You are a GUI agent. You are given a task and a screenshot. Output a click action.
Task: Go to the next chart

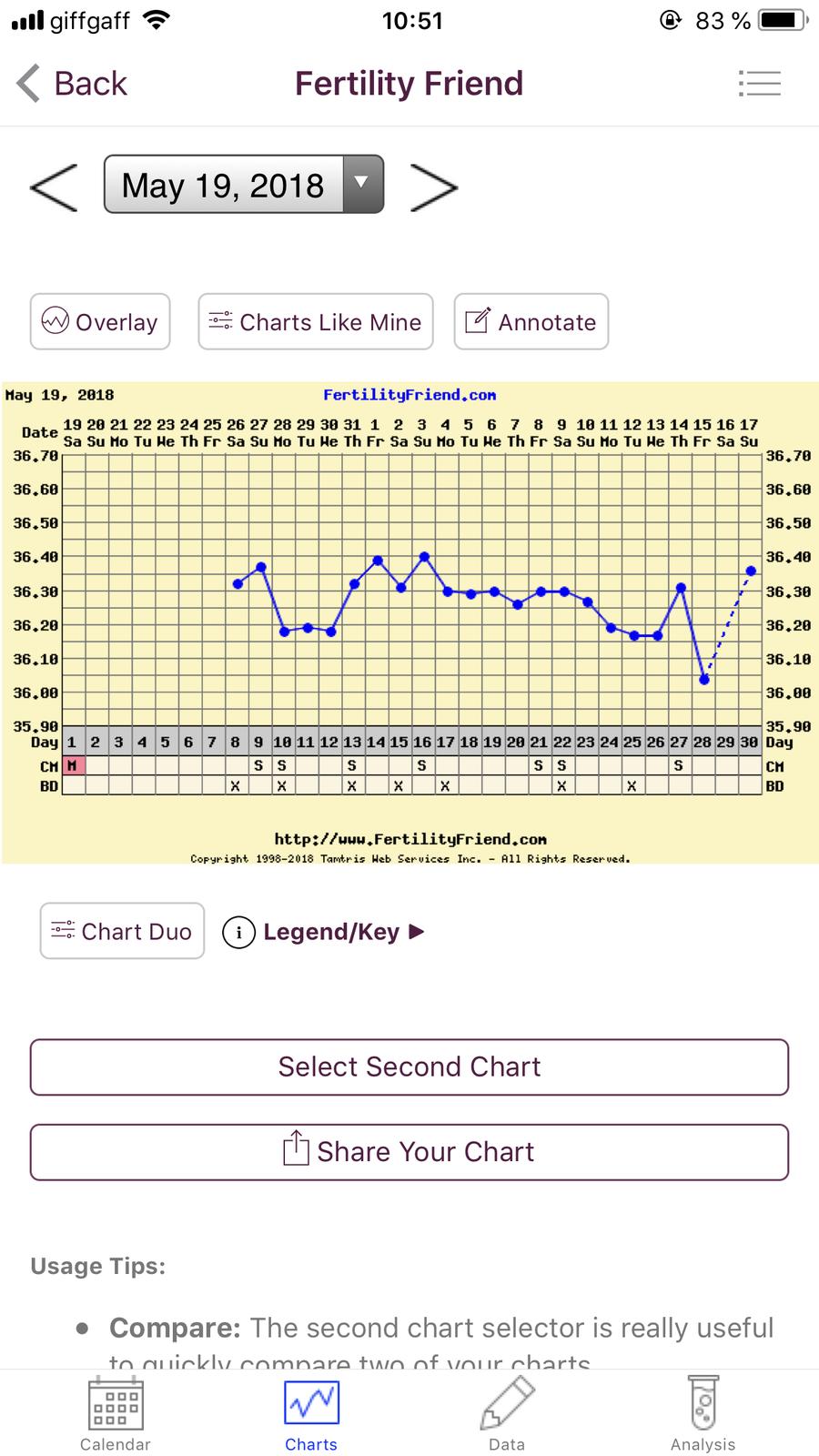coord(434,187)
